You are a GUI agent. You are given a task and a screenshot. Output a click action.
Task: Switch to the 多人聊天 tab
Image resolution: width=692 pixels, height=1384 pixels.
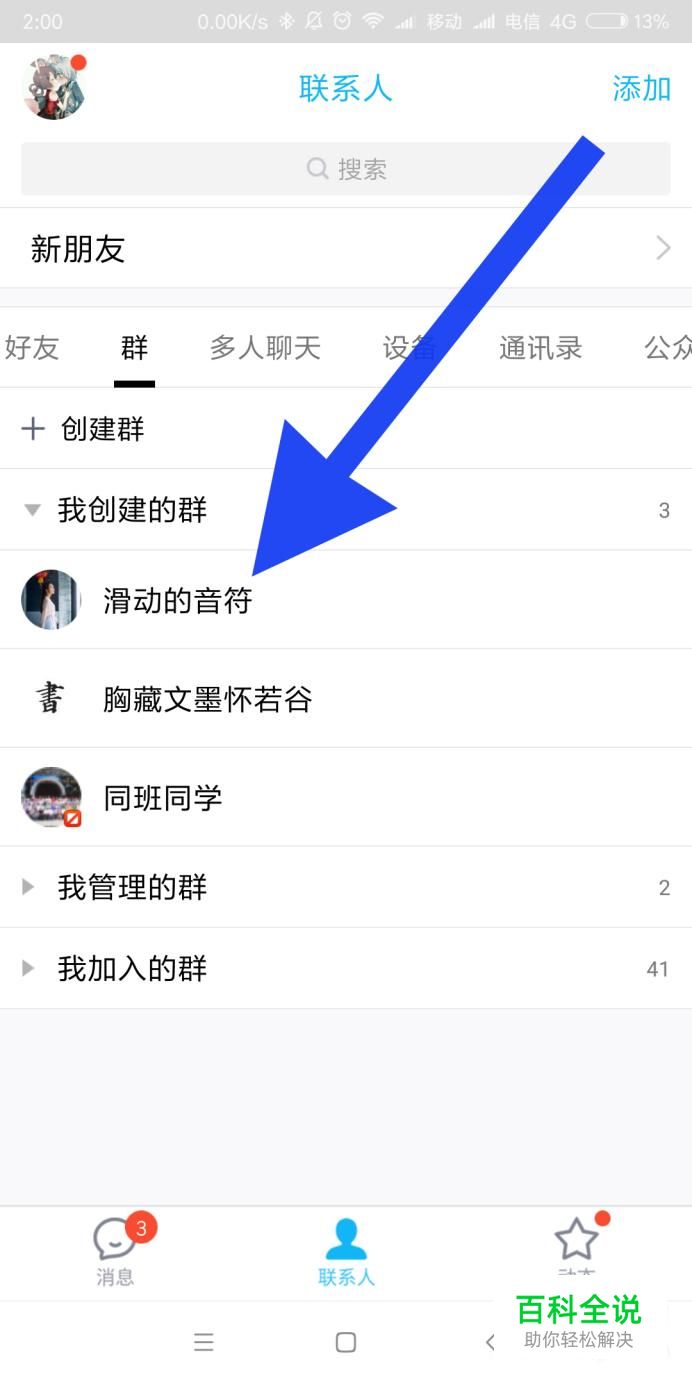[x=265, y=348]
